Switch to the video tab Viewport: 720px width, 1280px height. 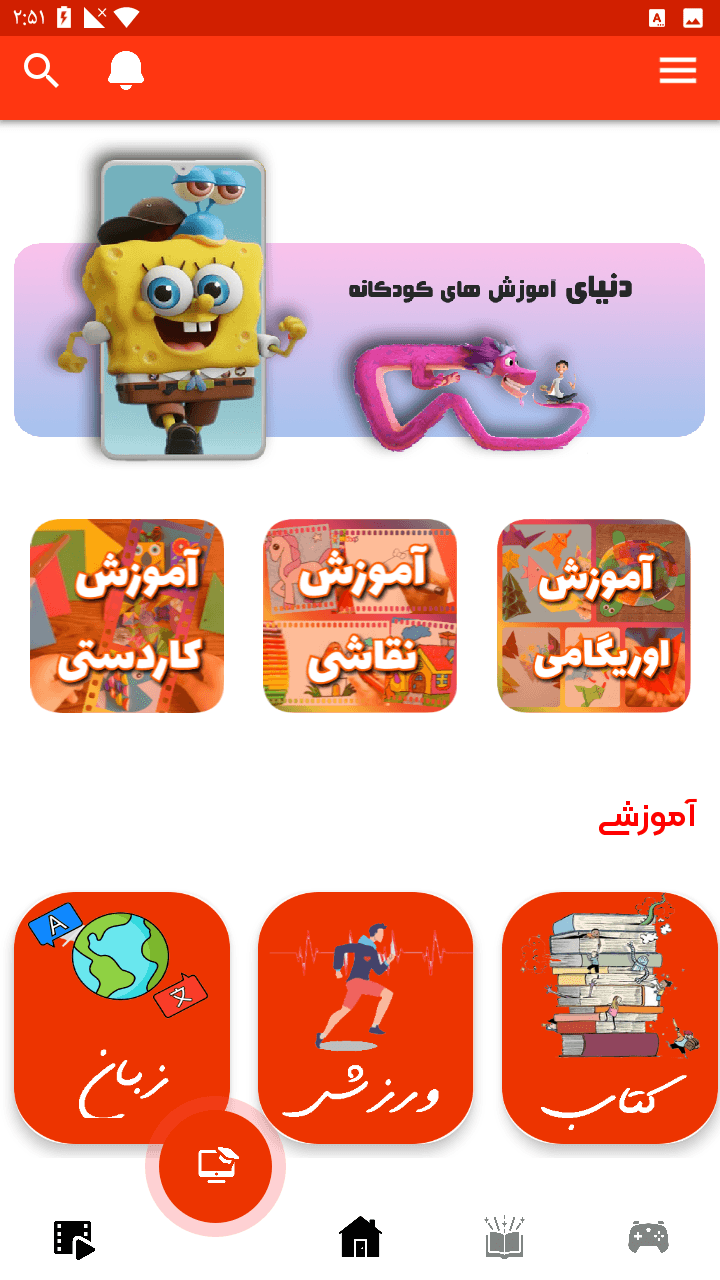(x=74, y=1239)
